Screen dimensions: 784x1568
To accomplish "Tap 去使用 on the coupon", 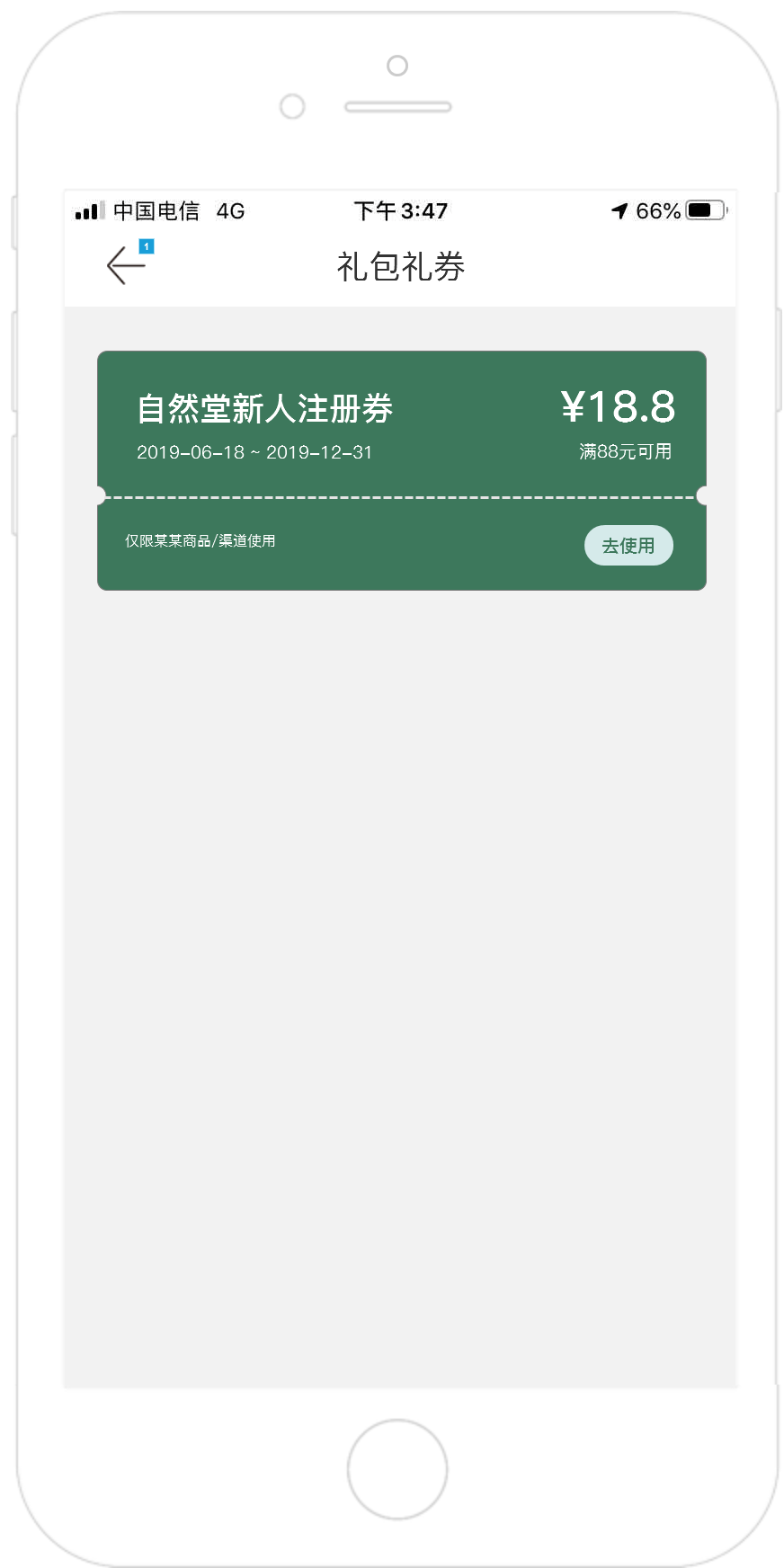I will 628,546.
